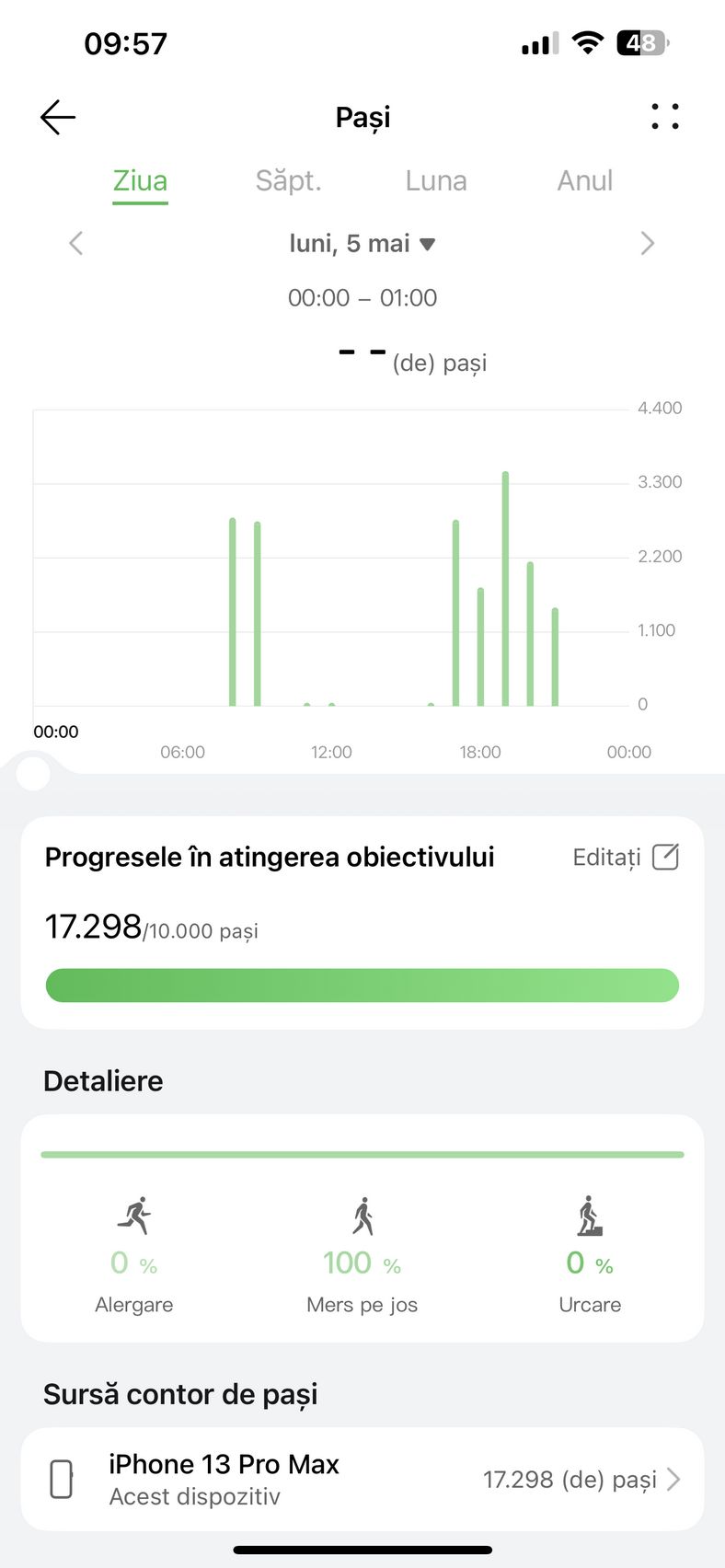Open iPhone 13 Pro Max step source

(x=362, y=1479)
